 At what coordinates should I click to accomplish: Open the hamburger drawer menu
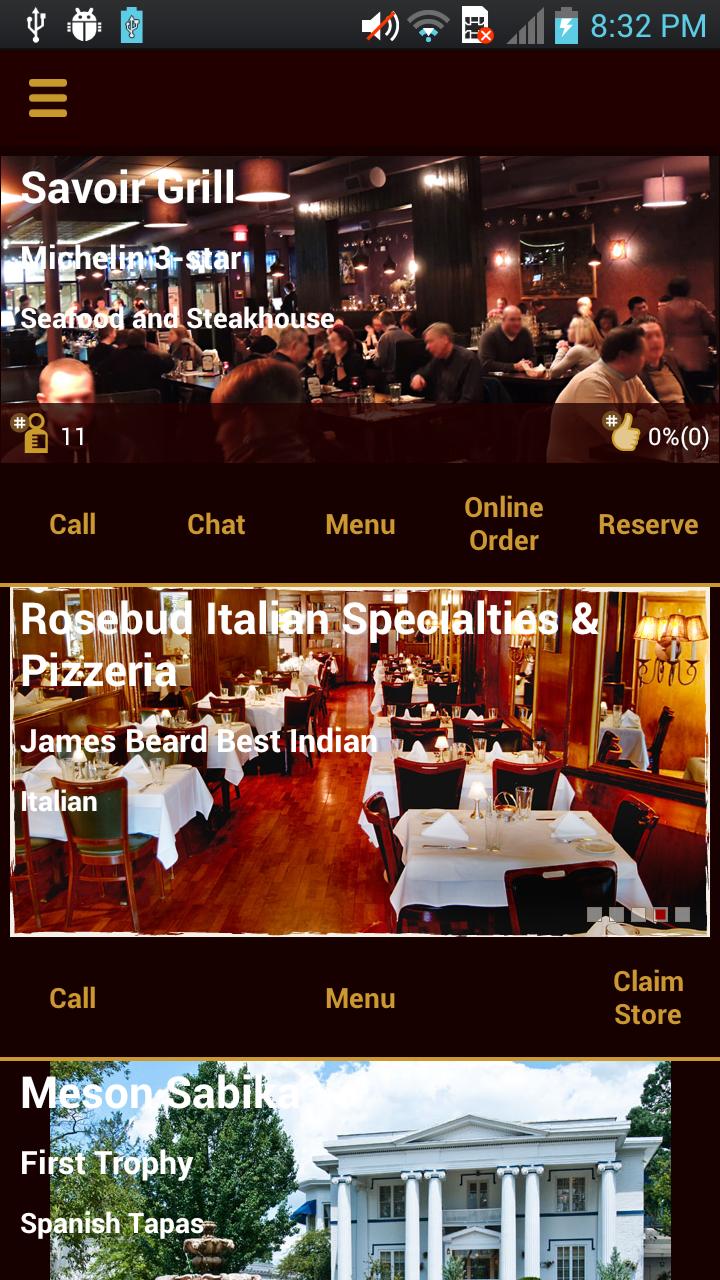[x=48, y=98]
